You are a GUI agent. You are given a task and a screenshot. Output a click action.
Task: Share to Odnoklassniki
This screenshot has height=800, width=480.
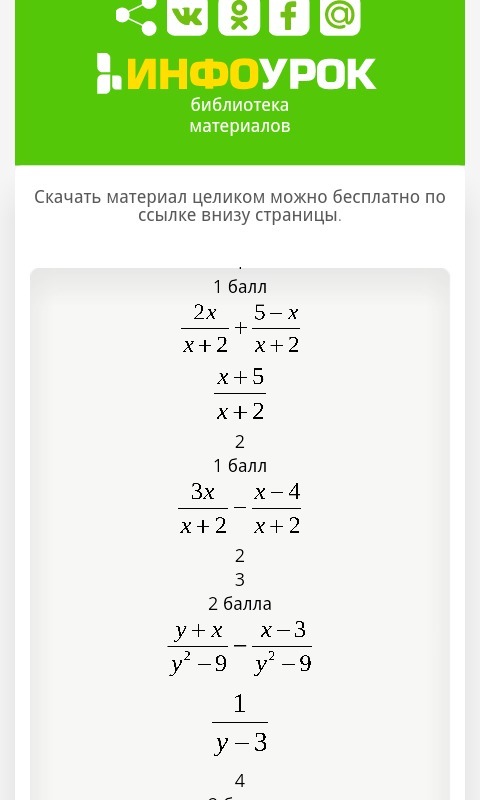238,17
